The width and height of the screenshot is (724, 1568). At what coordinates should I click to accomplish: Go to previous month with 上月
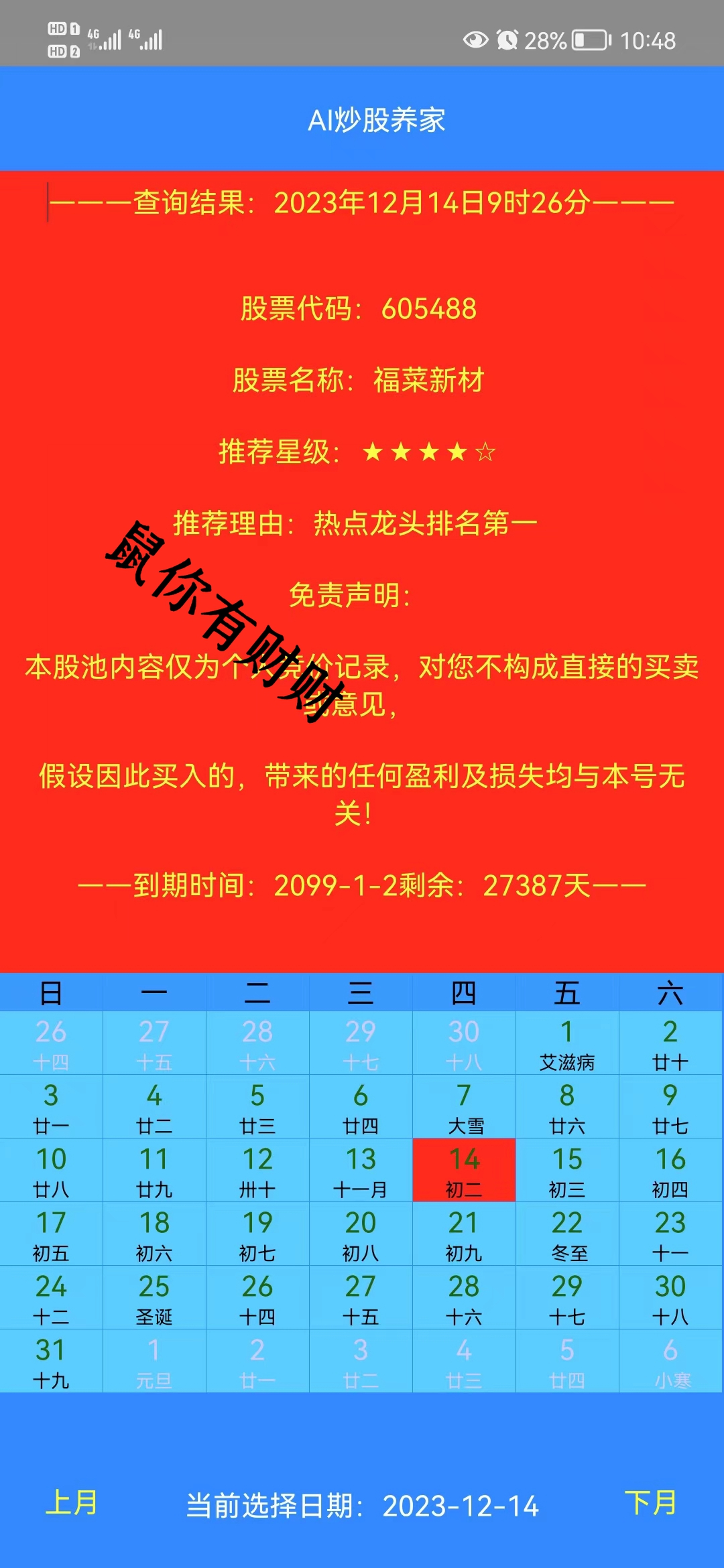pos(72,1503)
